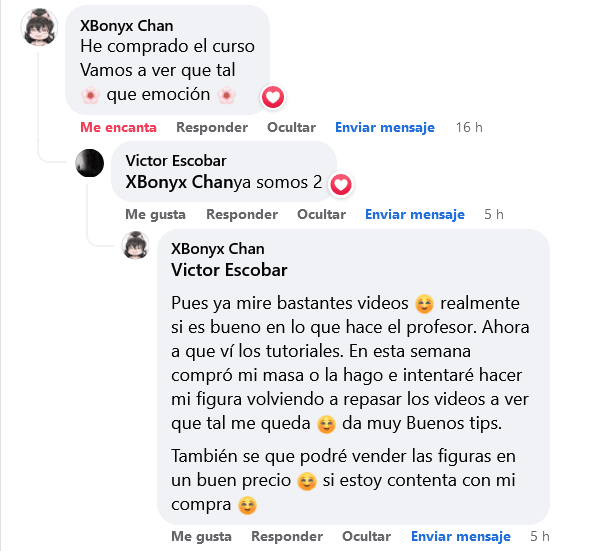Viewport: 600px width, 551px height.
Task: Open the bold Victor Escobar mention in the long reply
Action: pyautogui.click(x=229, y=270)
